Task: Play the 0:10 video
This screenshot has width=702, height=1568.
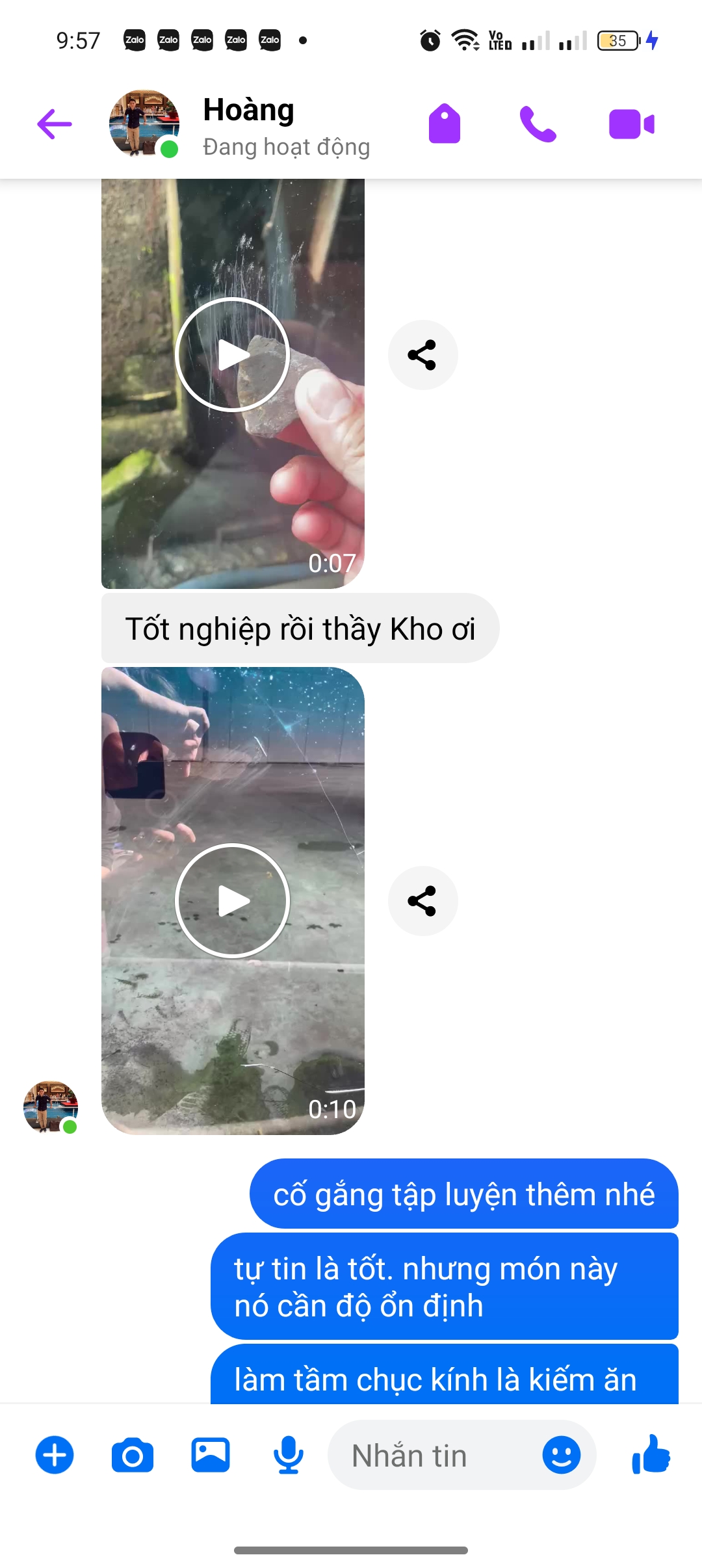Action: click(x=233, y=901)
